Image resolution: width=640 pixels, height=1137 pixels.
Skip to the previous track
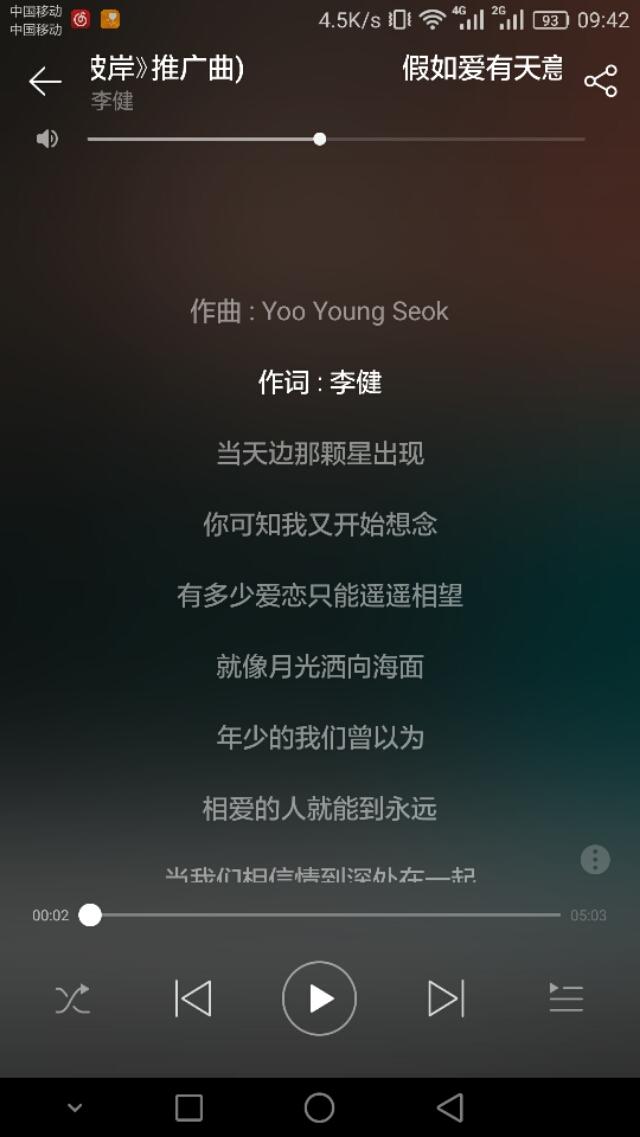pos(194,999)
